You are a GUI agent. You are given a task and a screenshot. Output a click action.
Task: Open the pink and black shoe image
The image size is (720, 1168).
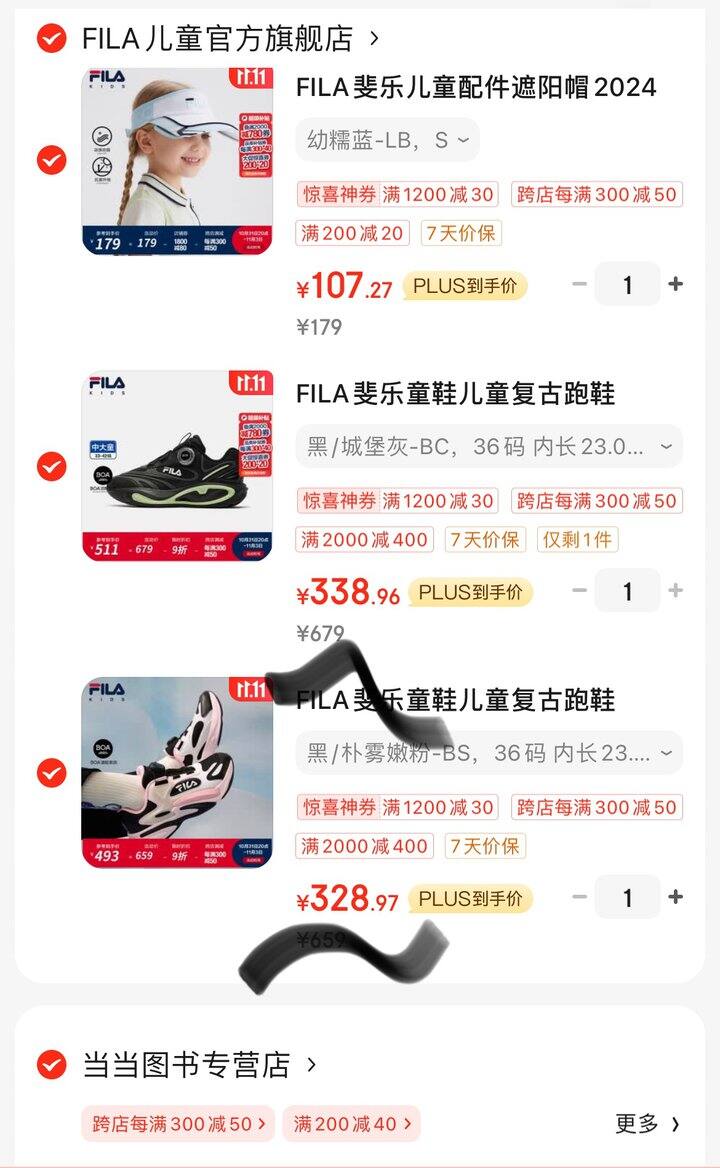coord(177,772)
